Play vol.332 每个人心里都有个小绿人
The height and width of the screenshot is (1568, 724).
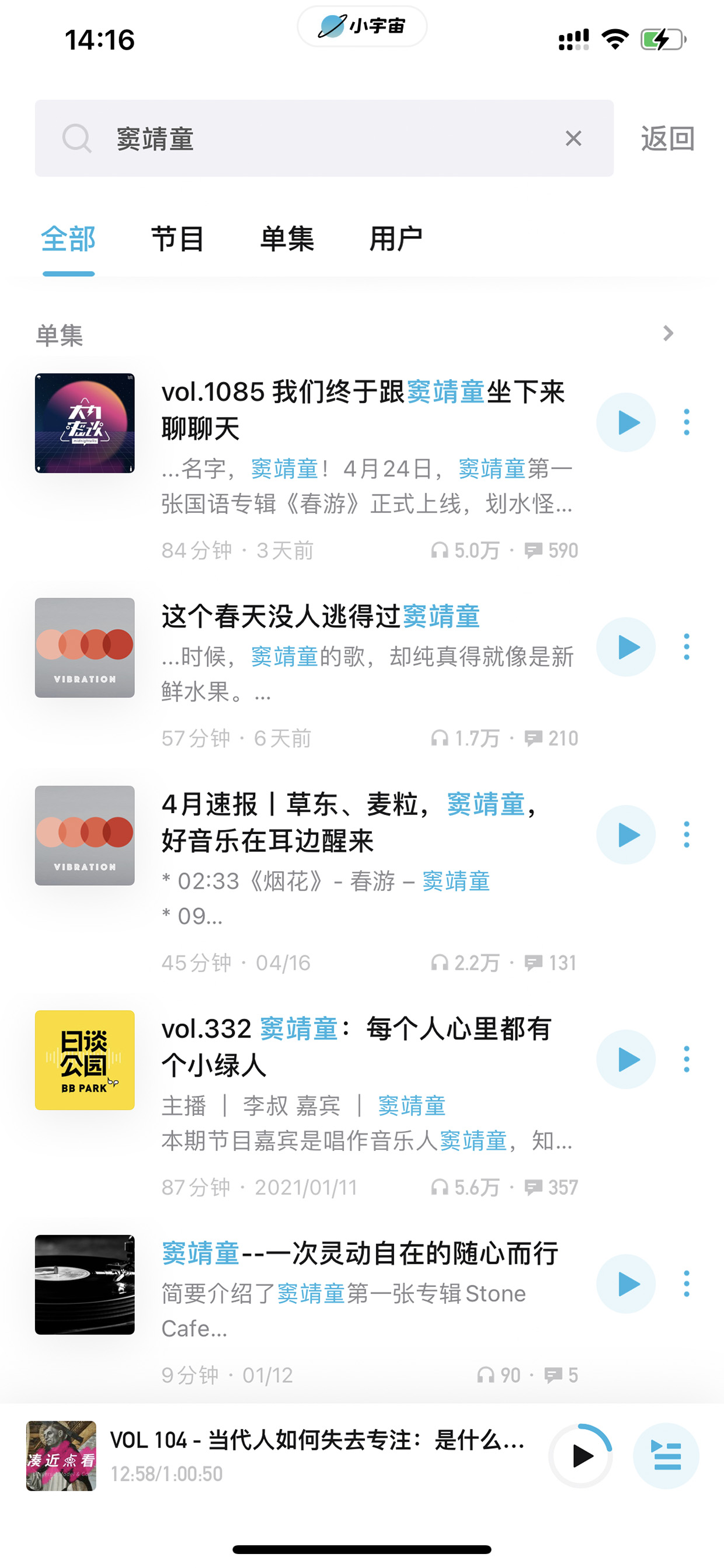(625, 1059)
